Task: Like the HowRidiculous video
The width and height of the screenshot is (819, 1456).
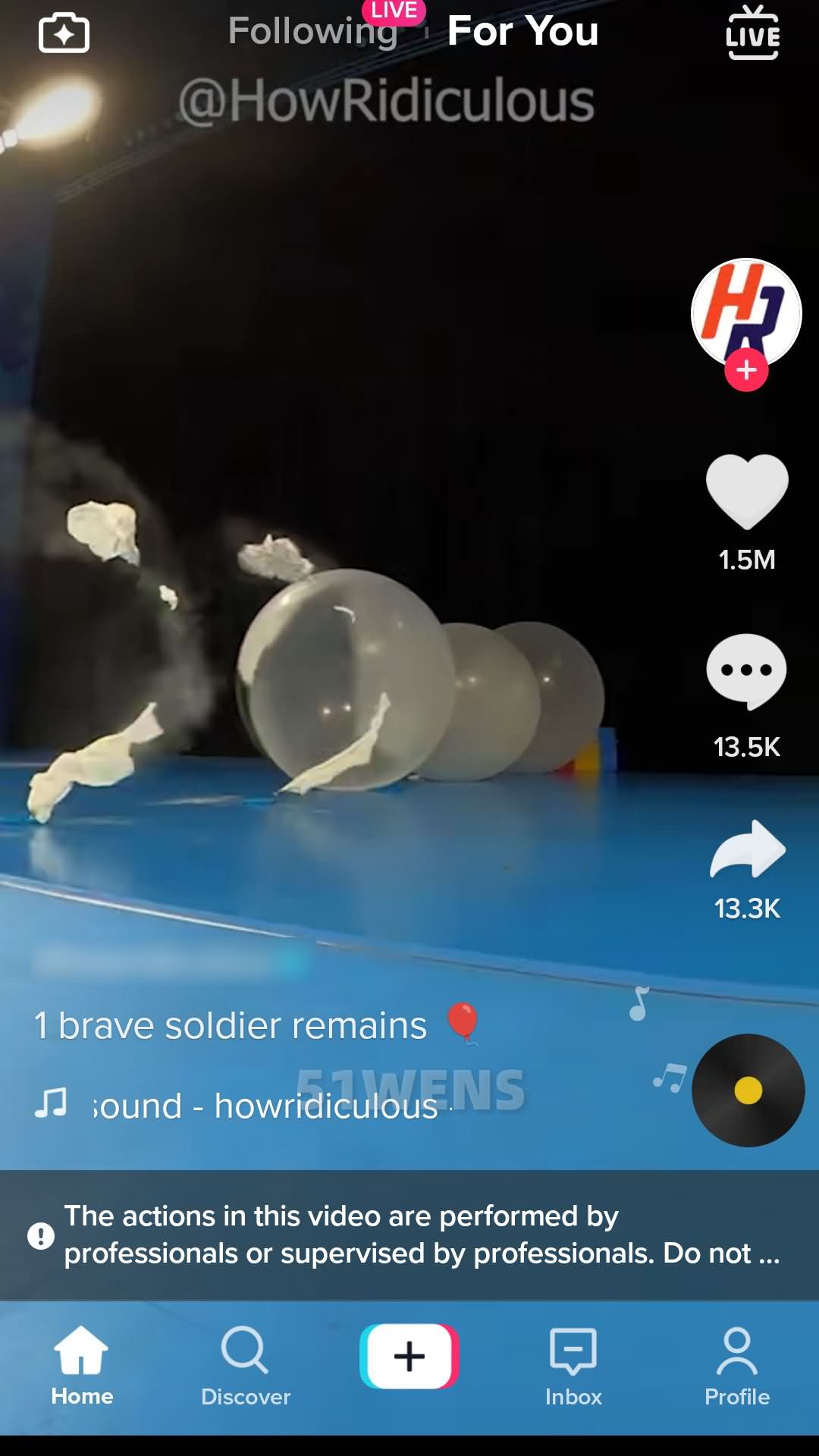Action: (747, 491)
